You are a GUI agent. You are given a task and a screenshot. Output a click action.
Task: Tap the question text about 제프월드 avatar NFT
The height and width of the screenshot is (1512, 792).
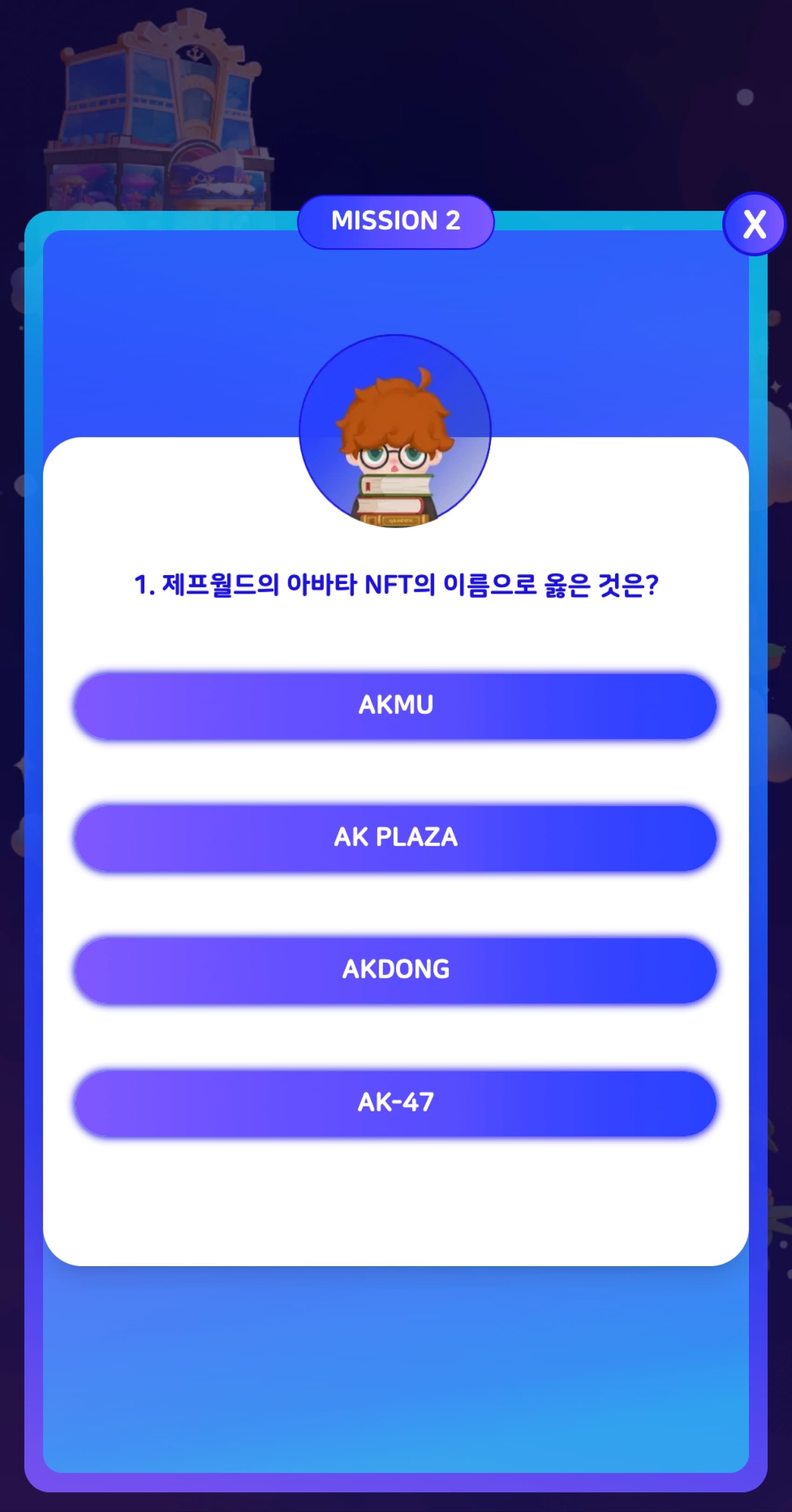[x=396, y=583]
